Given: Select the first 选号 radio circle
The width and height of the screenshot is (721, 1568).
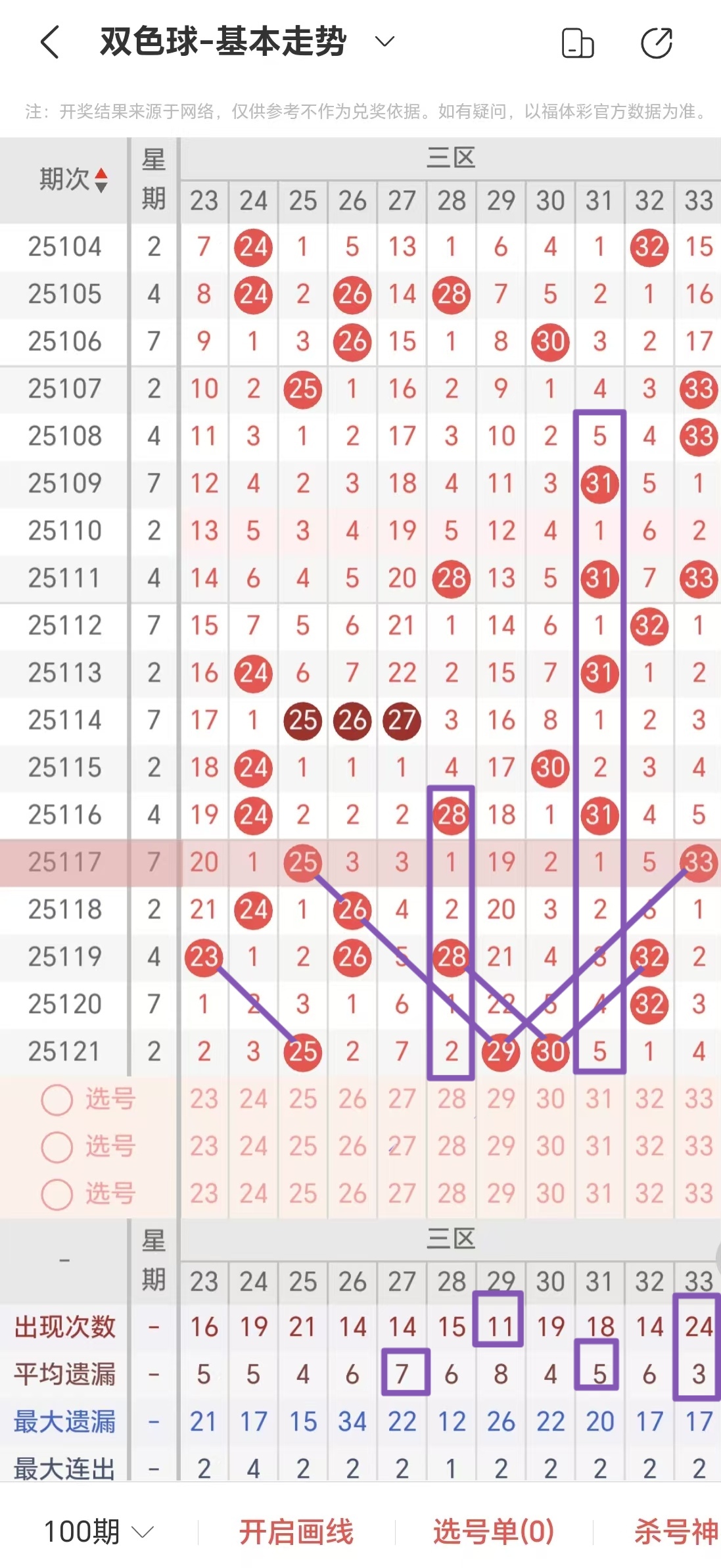Looking at the screenshot, I should tap(56, 1100).
